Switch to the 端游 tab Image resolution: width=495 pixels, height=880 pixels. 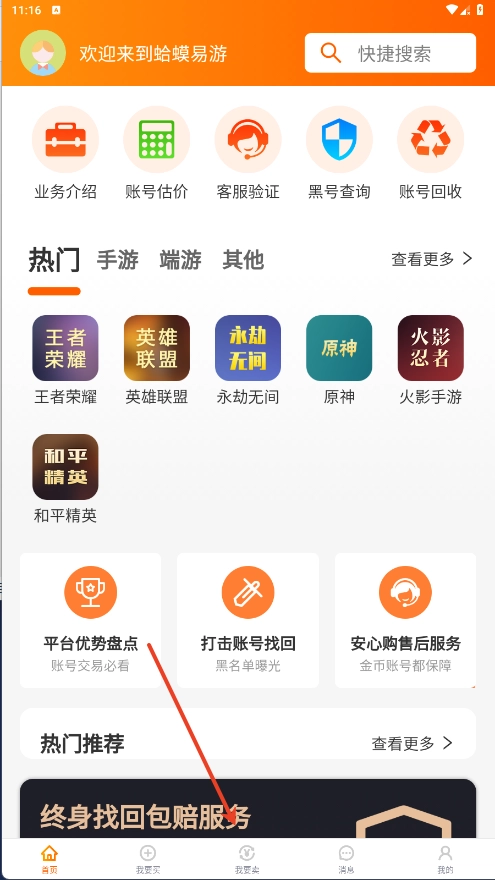click(180, 260)
